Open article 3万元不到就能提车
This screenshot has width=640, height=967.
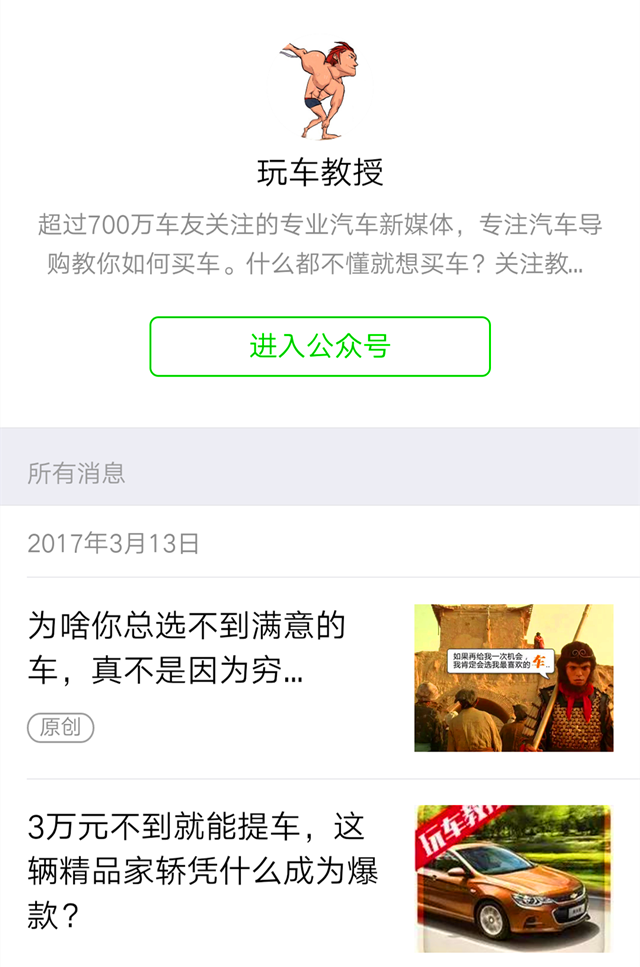pos(203,870)
